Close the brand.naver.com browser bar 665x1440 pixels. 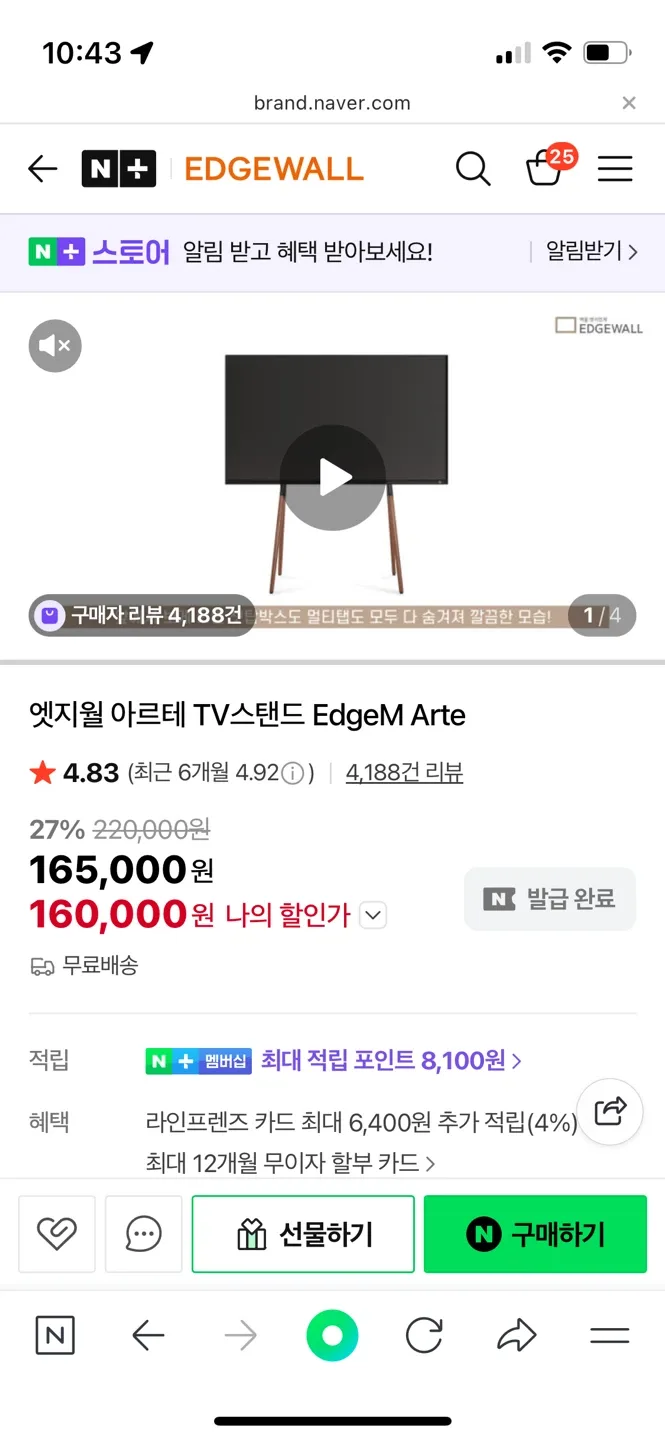tap(629, 103)
